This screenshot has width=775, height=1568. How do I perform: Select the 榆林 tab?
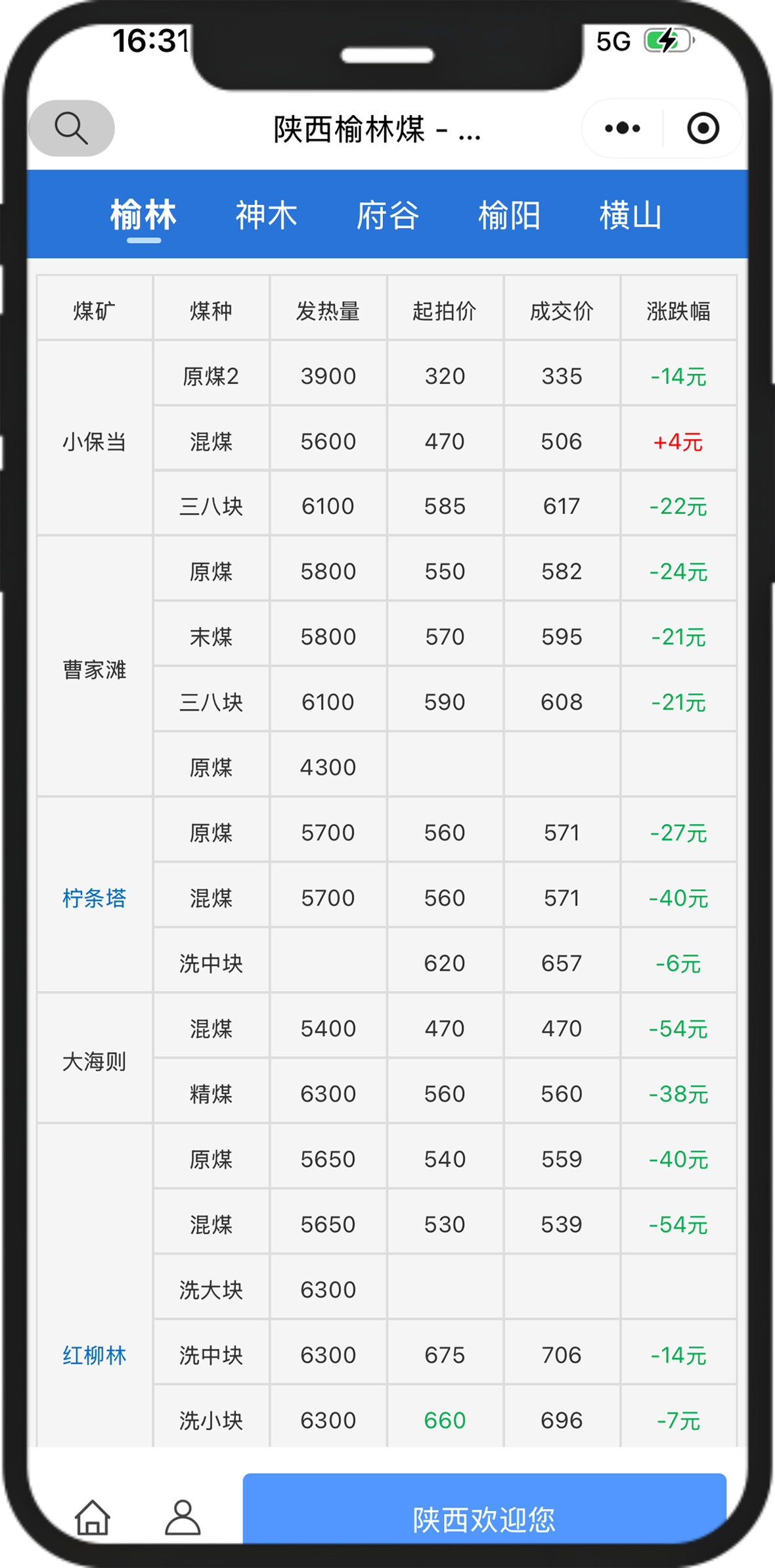point(143,216)
